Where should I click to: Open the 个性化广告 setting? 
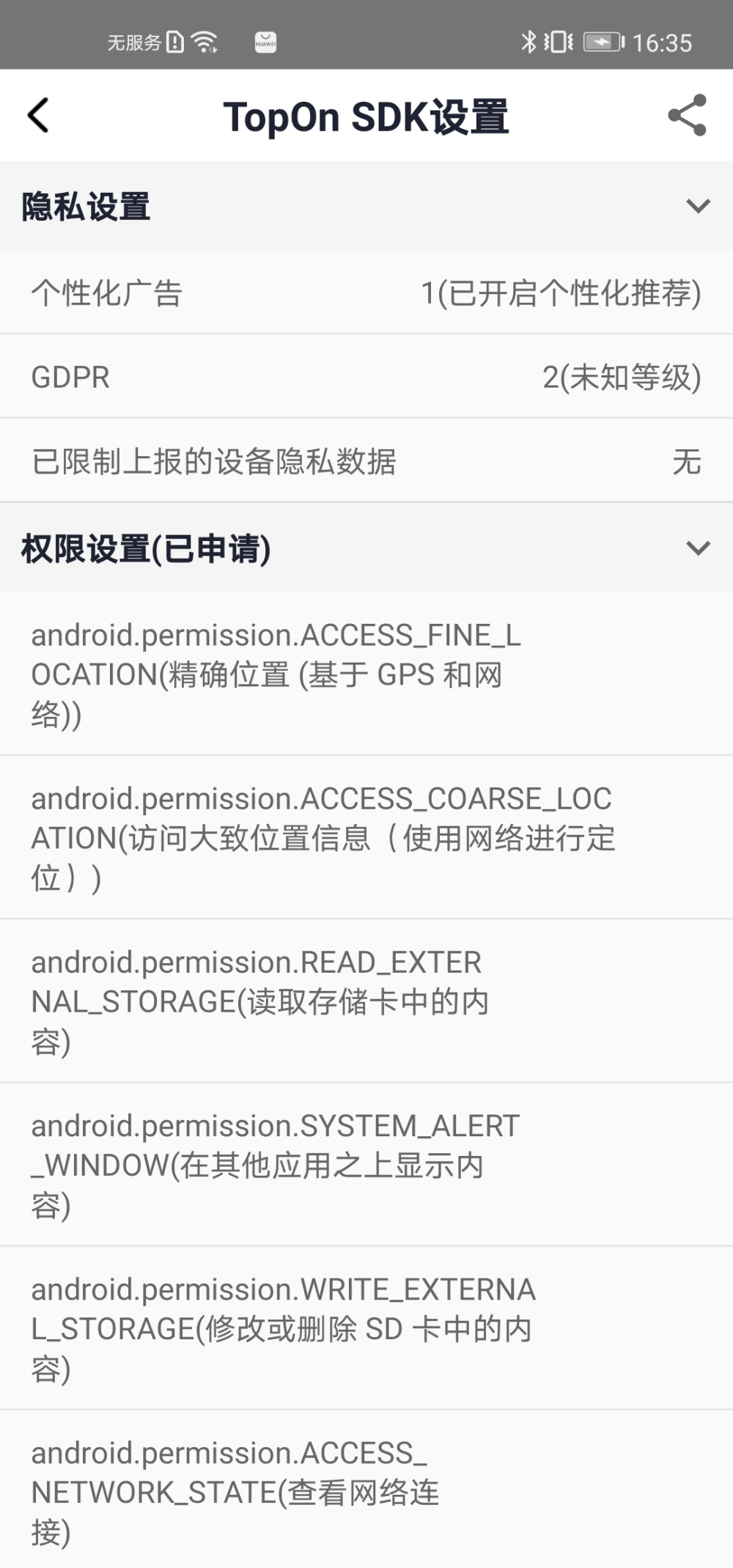[x=366, y=292]
